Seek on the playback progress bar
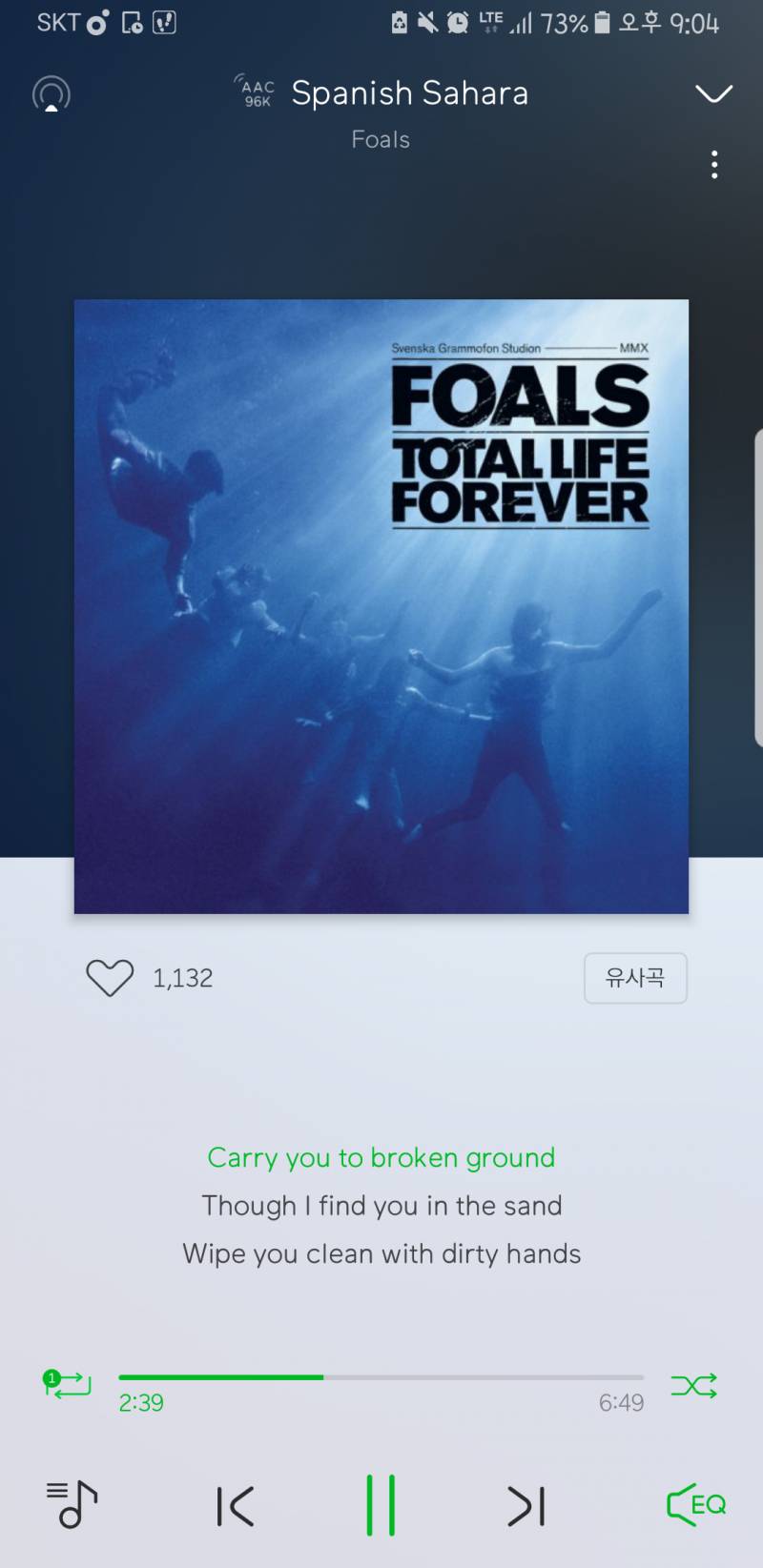The width and height of the screenshot is (763, 1568). 381,1377
